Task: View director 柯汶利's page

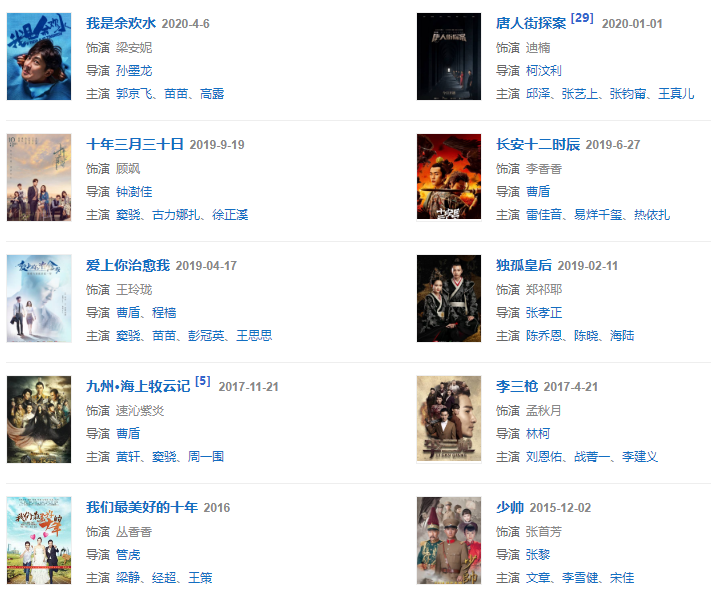Action: (544, 70)
